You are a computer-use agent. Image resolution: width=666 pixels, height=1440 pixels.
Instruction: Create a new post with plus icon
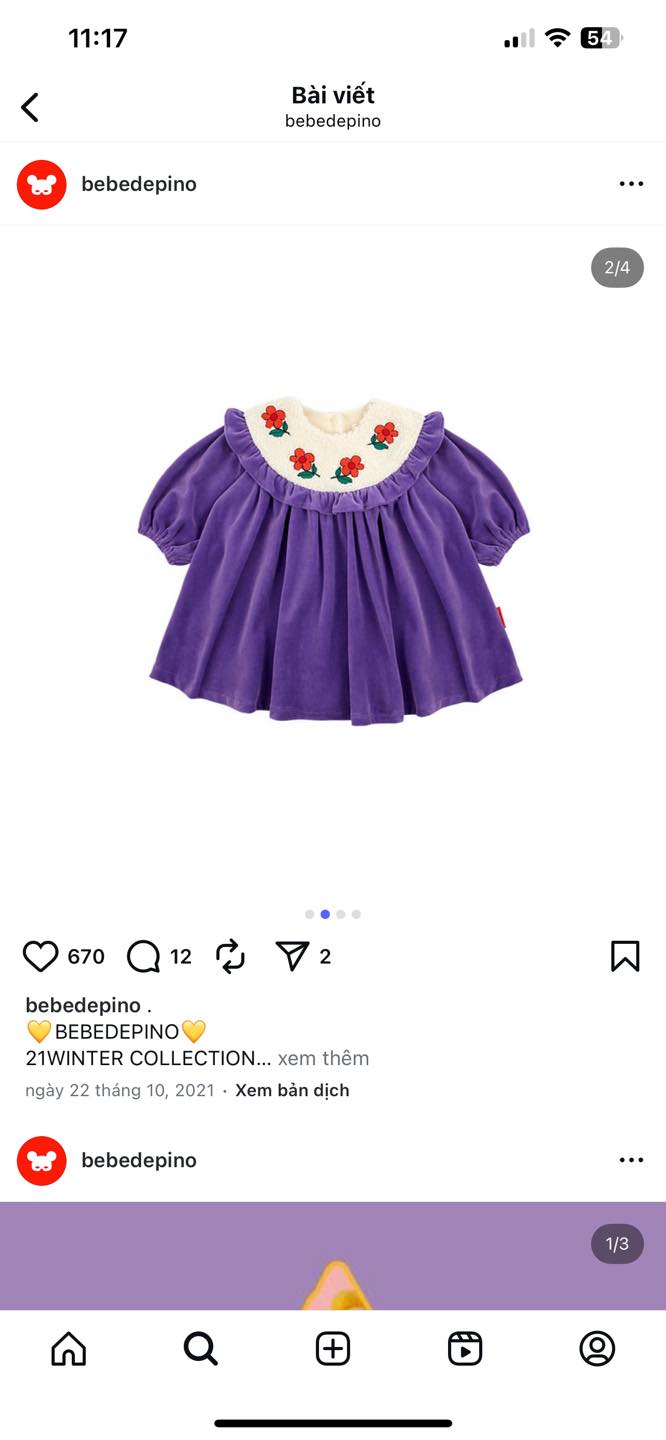333,1349
